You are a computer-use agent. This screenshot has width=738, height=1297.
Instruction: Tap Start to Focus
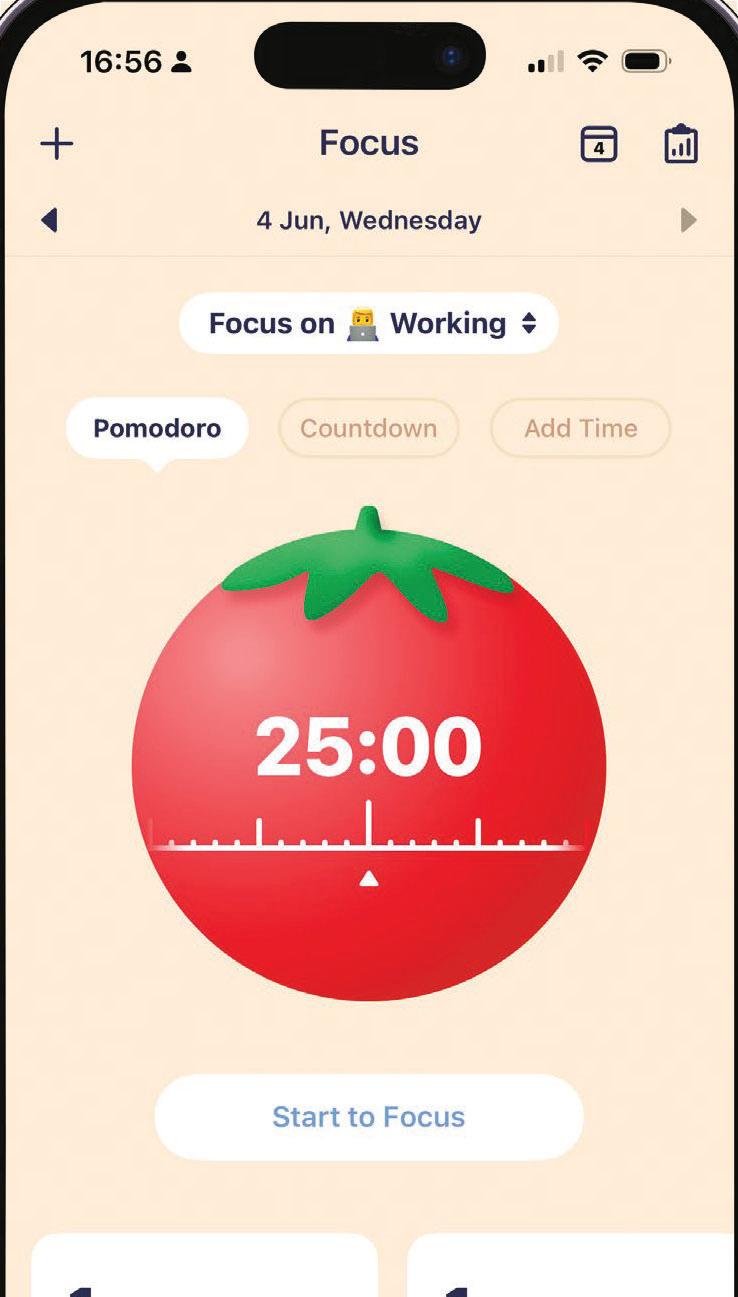click(368, 1117)
